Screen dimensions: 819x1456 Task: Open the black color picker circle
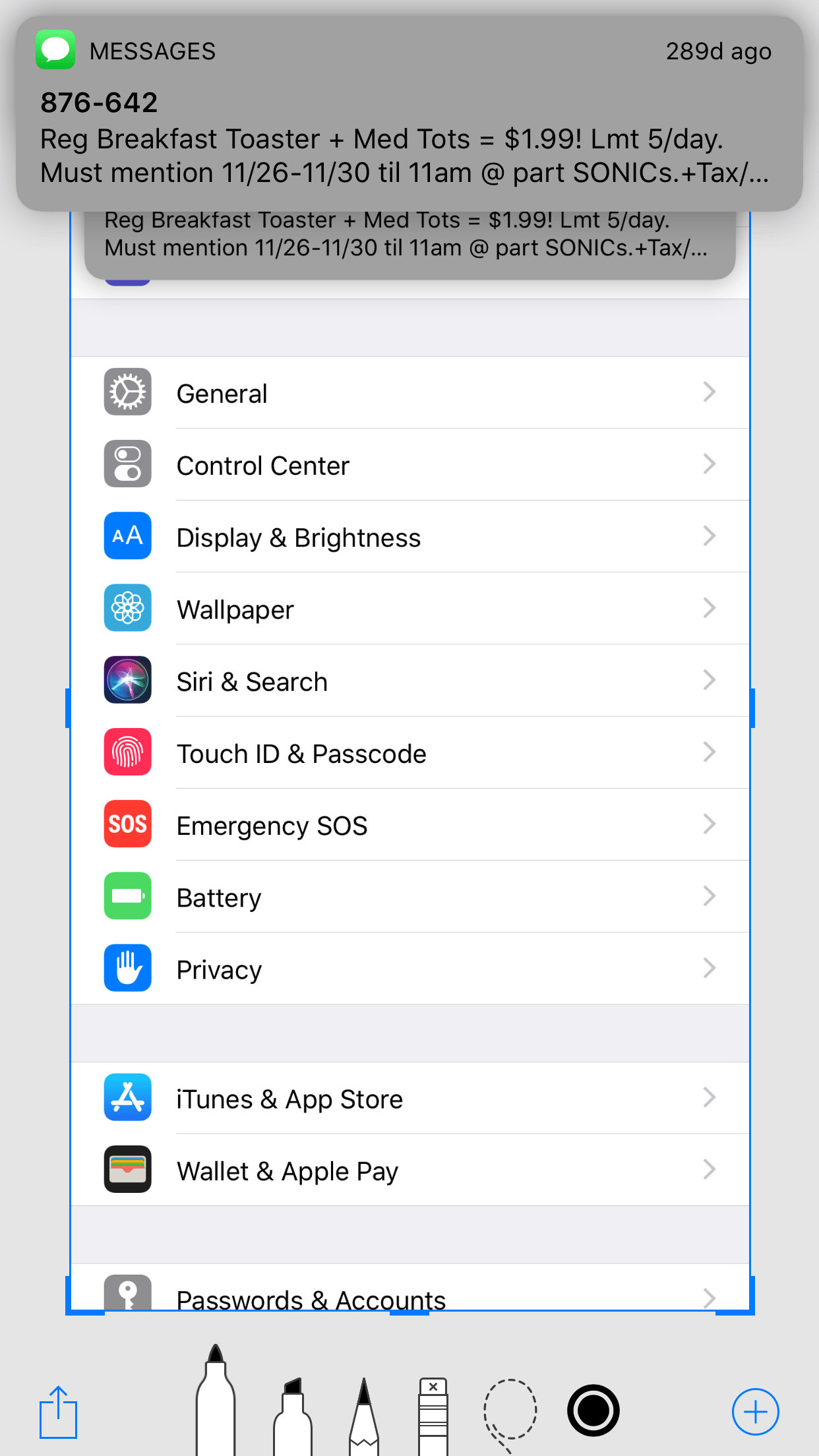[593, 1410]
